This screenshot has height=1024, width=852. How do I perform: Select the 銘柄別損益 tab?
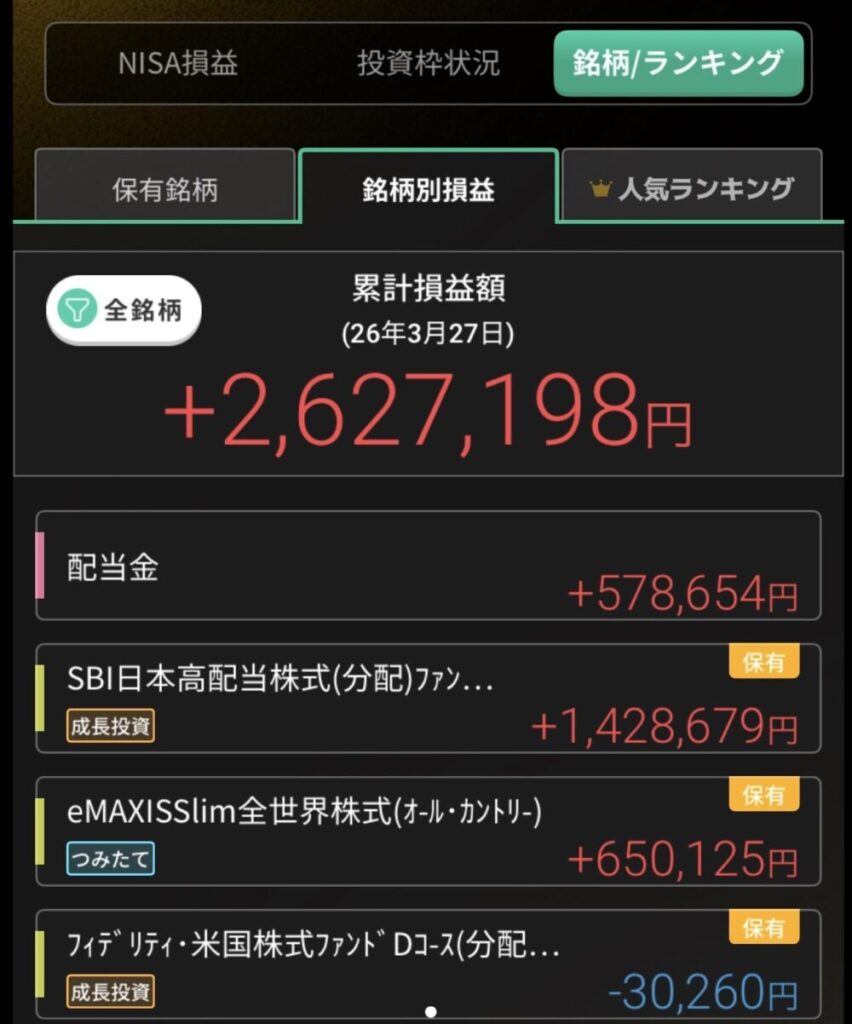428,188
